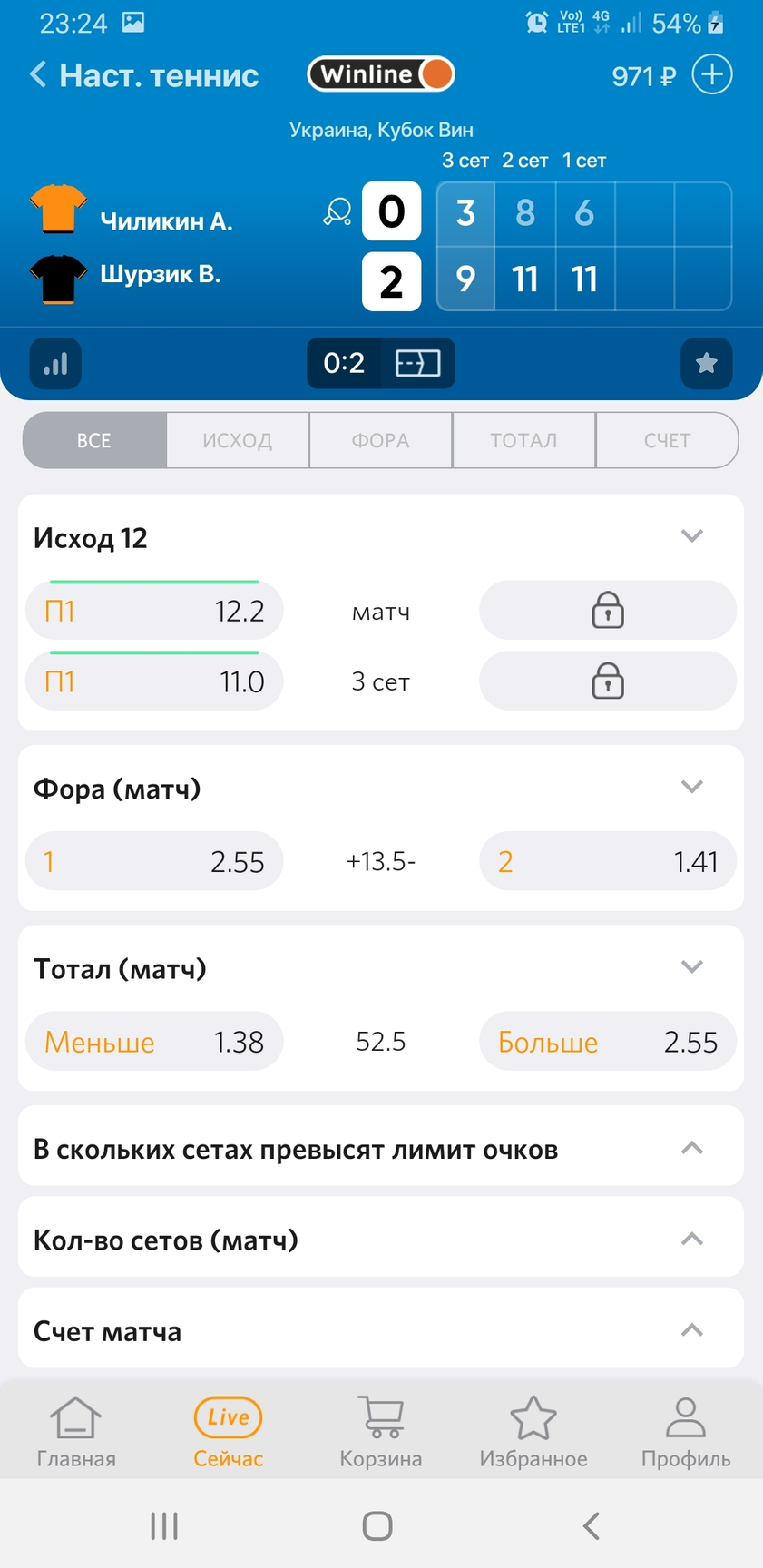Open the match statistics chart icon

[x=55, y=364]
